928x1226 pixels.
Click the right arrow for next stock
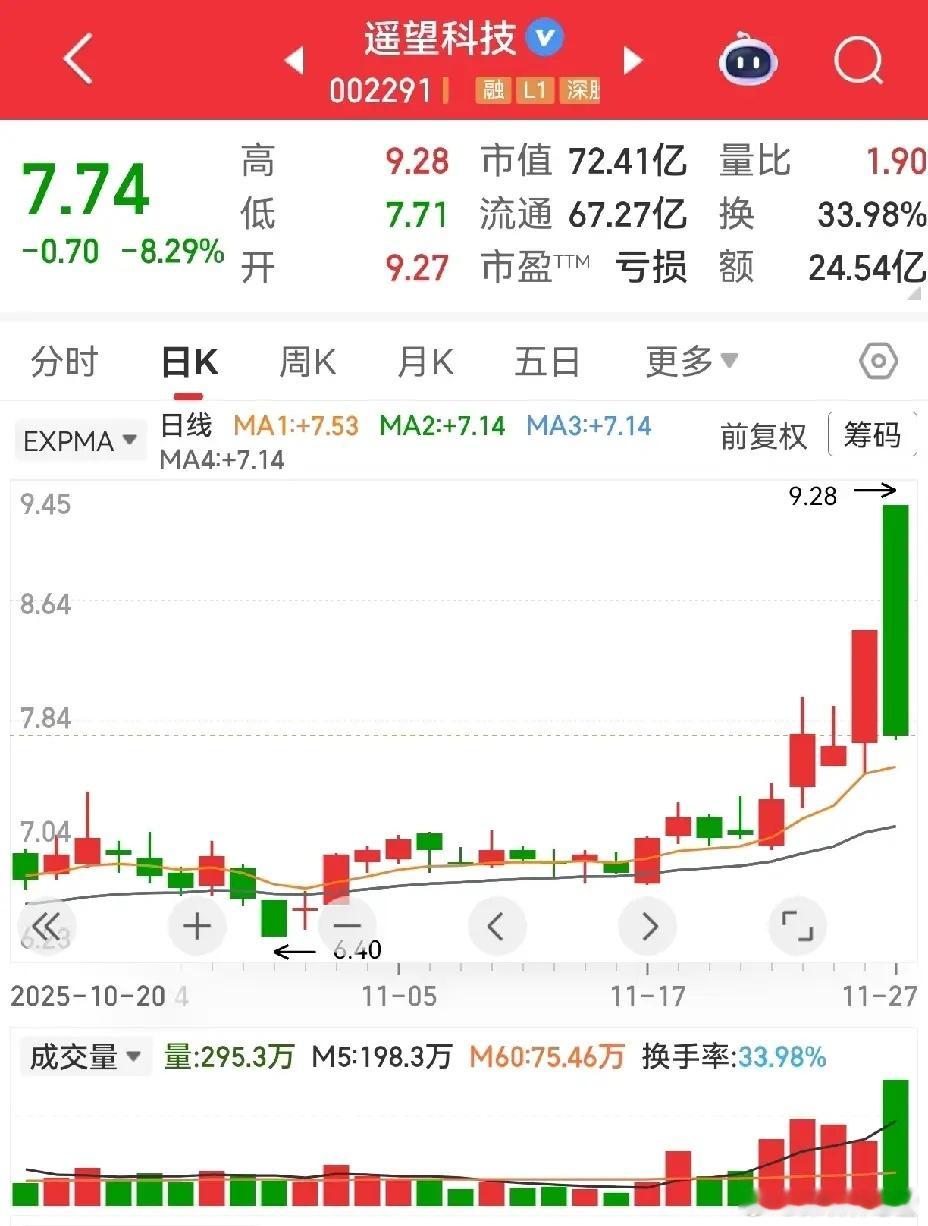click(633, 59)
